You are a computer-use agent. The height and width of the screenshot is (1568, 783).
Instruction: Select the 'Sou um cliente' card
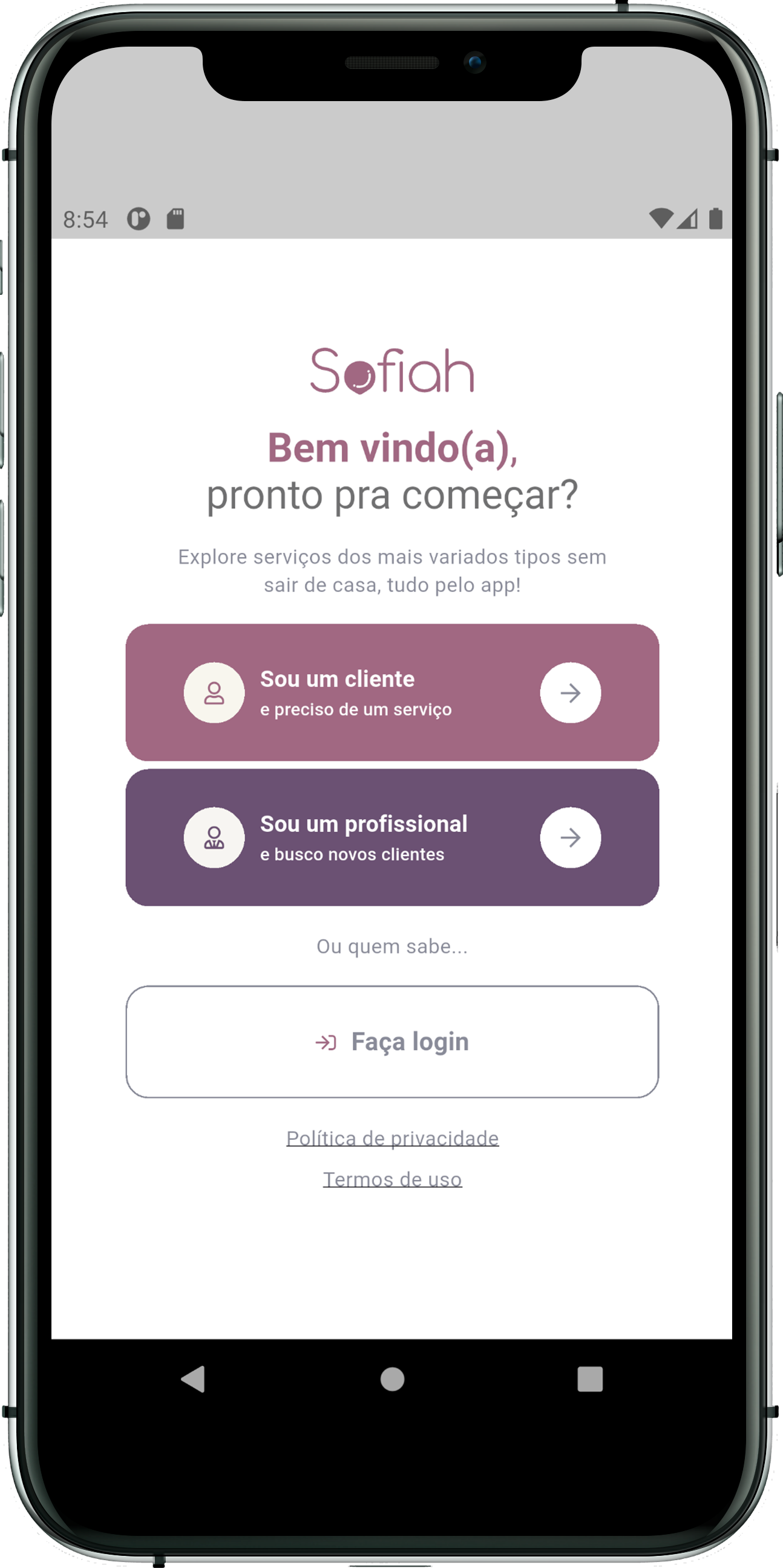[392, 692]
